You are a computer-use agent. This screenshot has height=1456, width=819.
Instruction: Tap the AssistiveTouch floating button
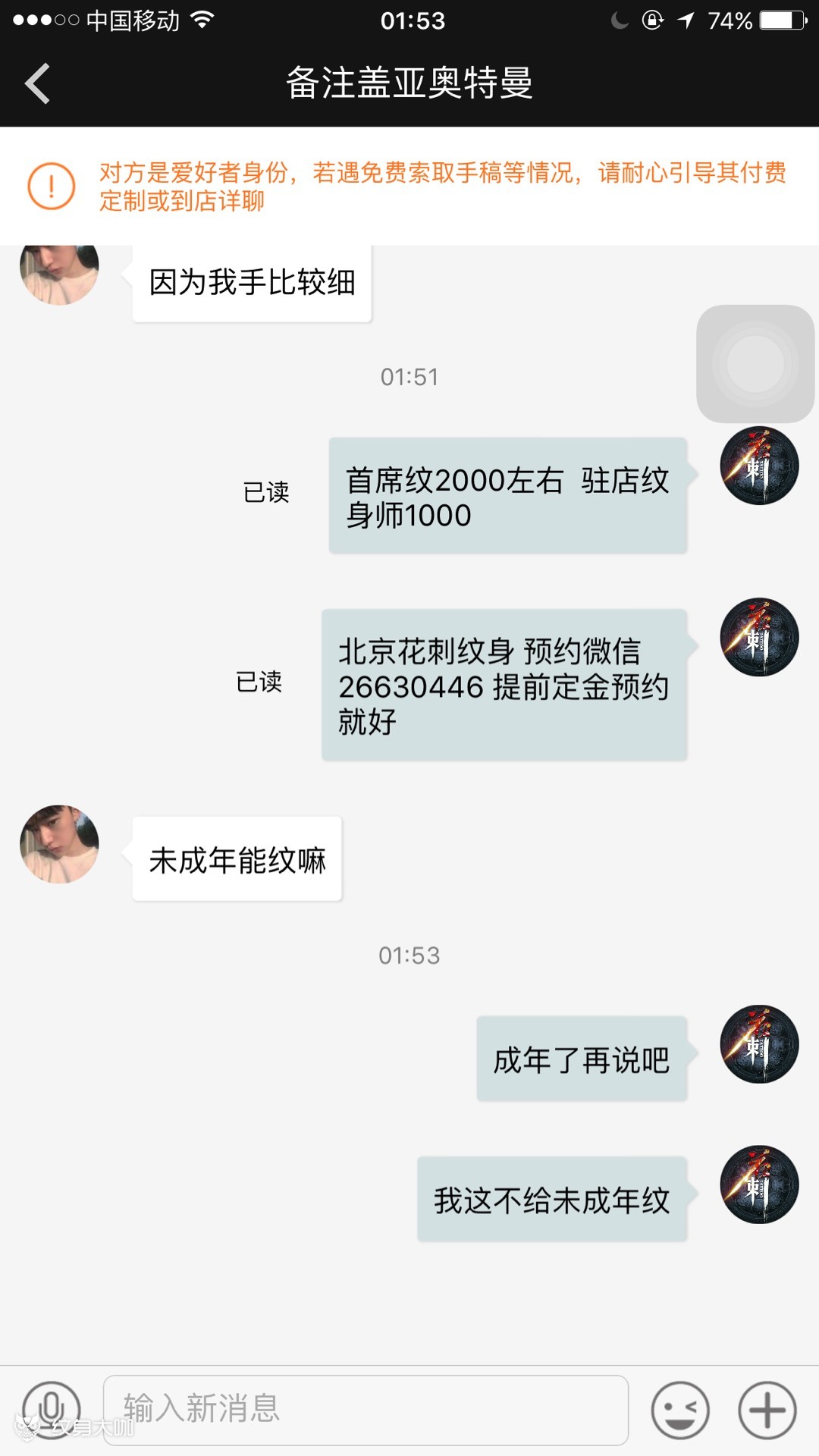[x=755, y=364]
